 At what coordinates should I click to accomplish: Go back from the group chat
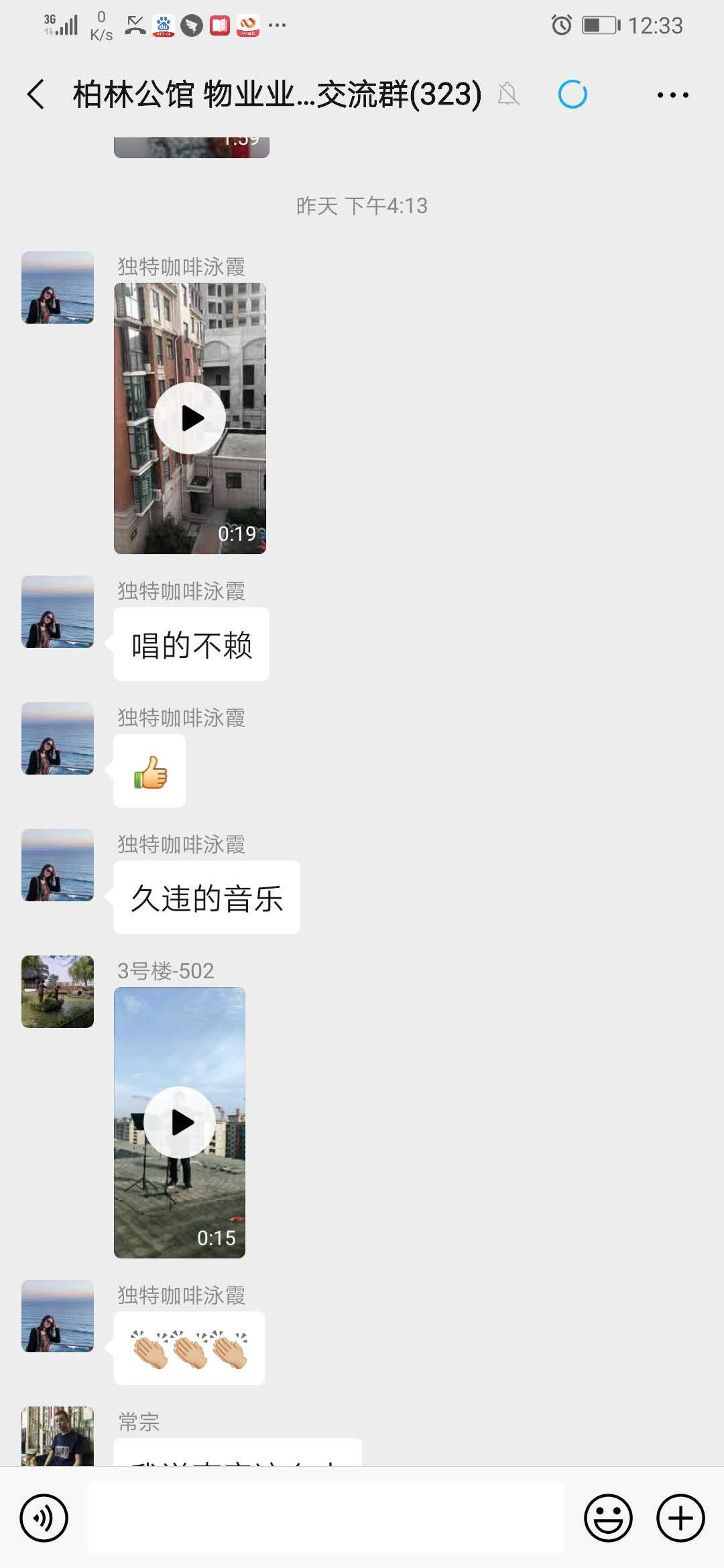36,94
